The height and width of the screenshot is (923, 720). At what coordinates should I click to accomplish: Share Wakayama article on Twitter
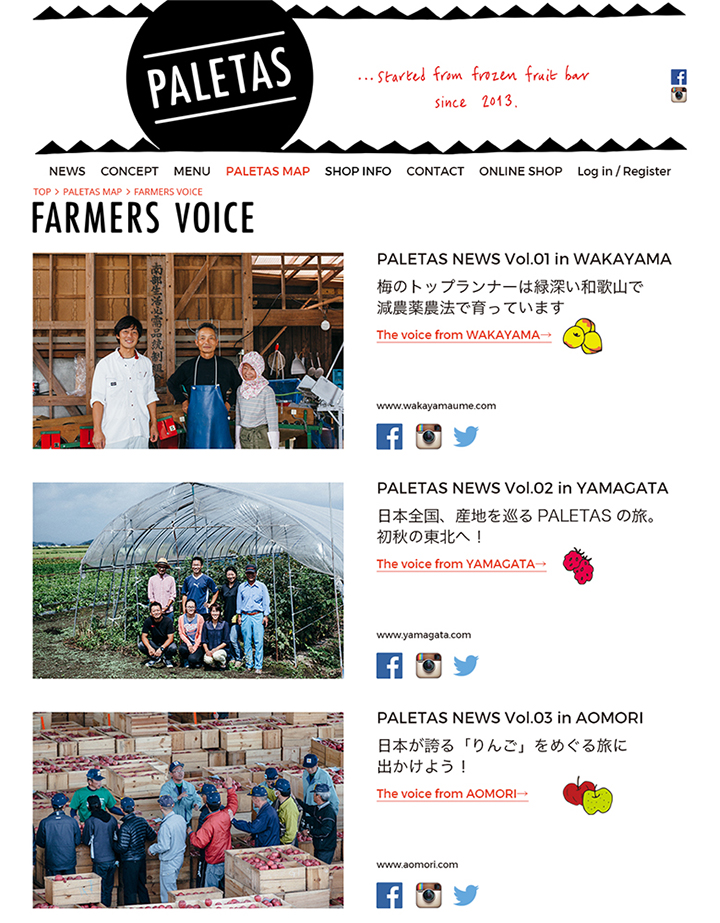(x=466, y=437)
